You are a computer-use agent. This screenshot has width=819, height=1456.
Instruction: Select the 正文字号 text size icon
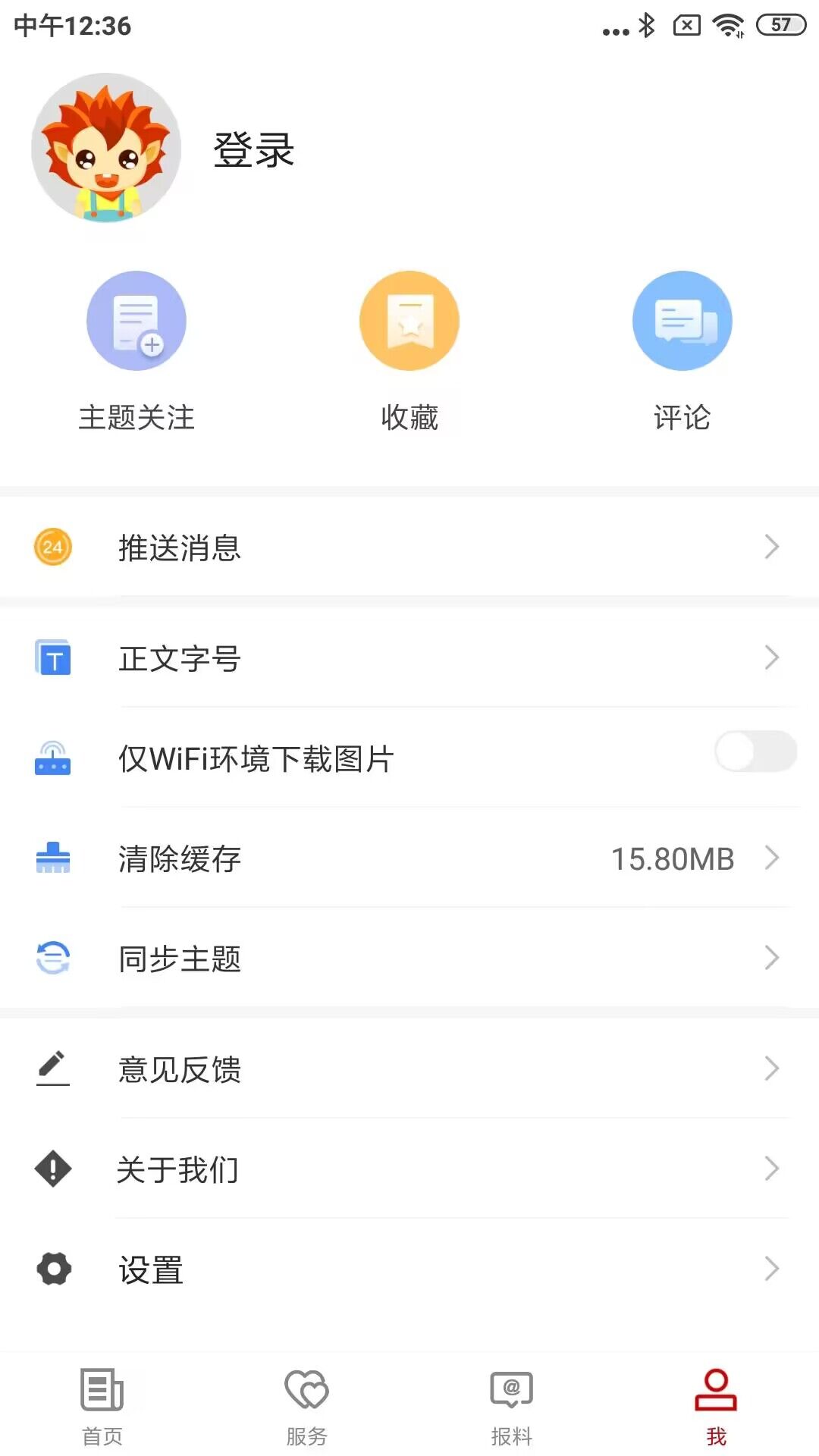tap(52, 657)
